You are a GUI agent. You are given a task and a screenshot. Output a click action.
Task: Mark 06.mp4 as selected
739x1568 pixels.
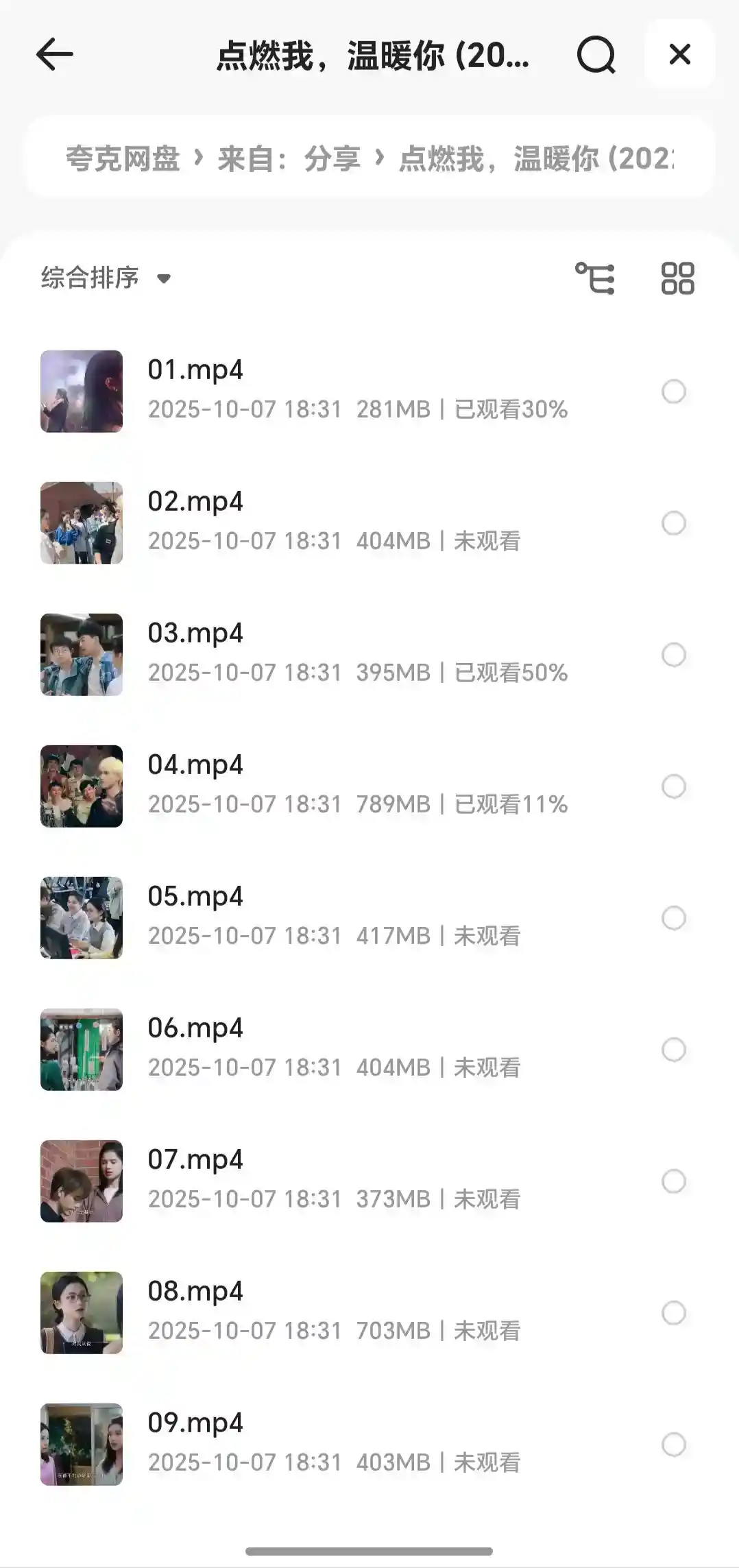[x=673, y=1050]
